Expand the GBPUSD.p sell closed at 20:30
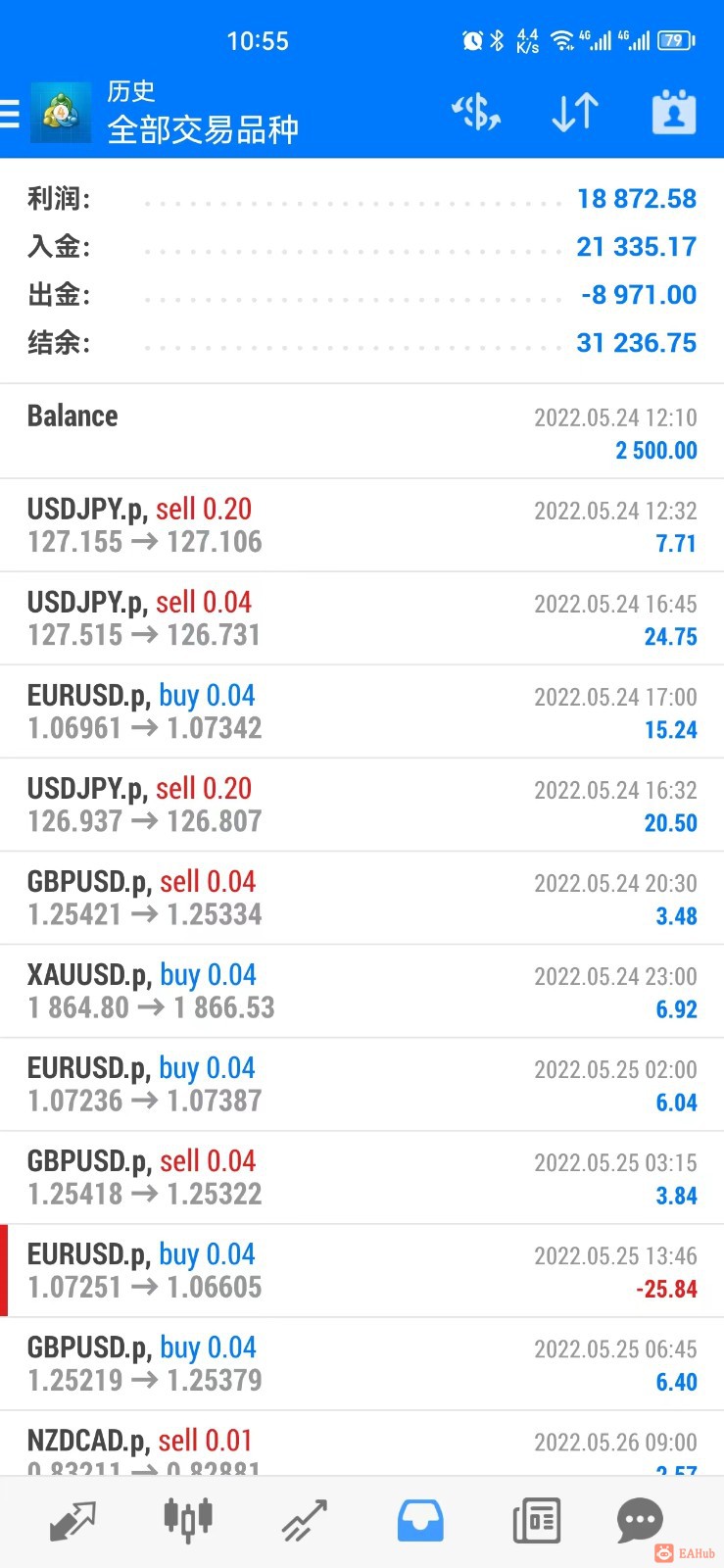724x1568 pixels. 362,898
